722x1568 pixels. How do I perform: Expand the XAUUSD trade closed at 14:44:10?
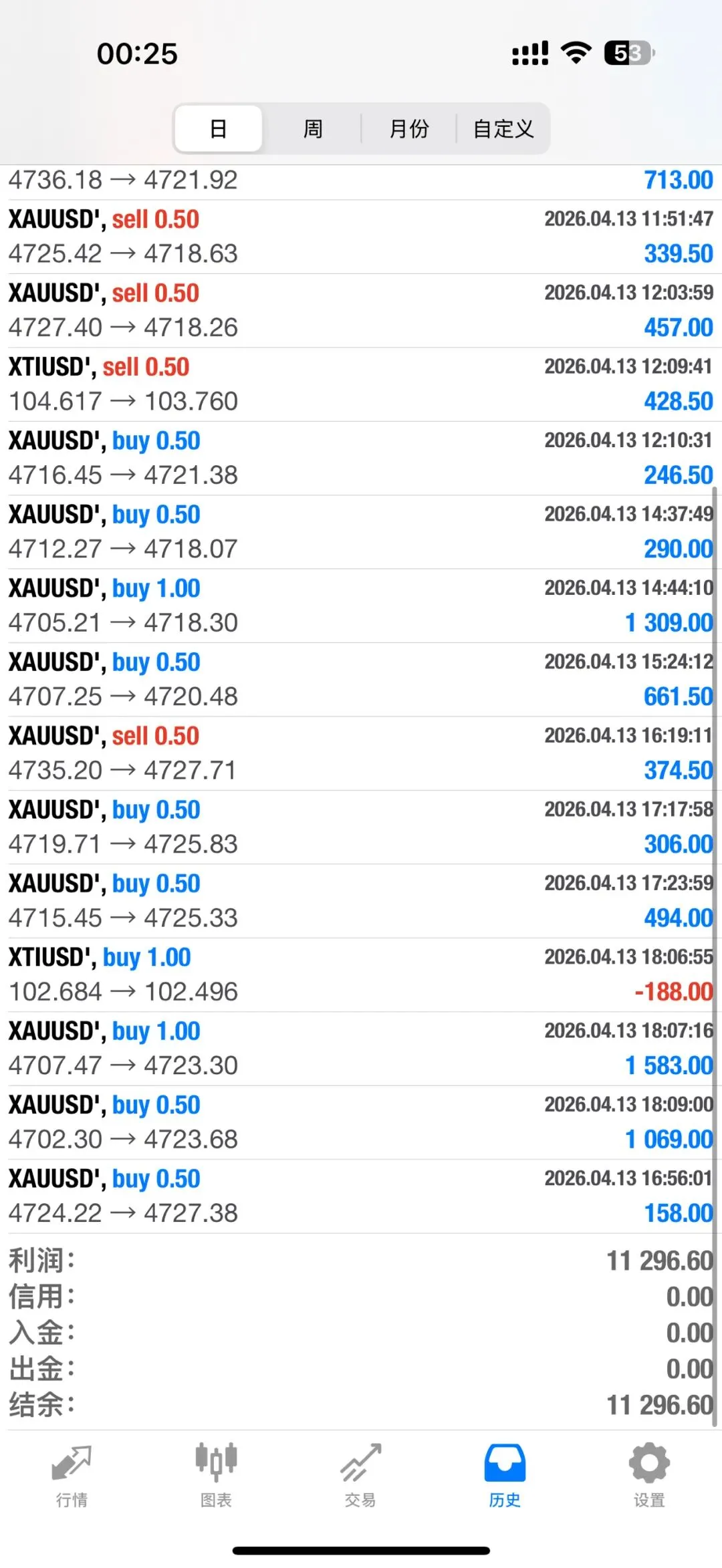point(361,606)
